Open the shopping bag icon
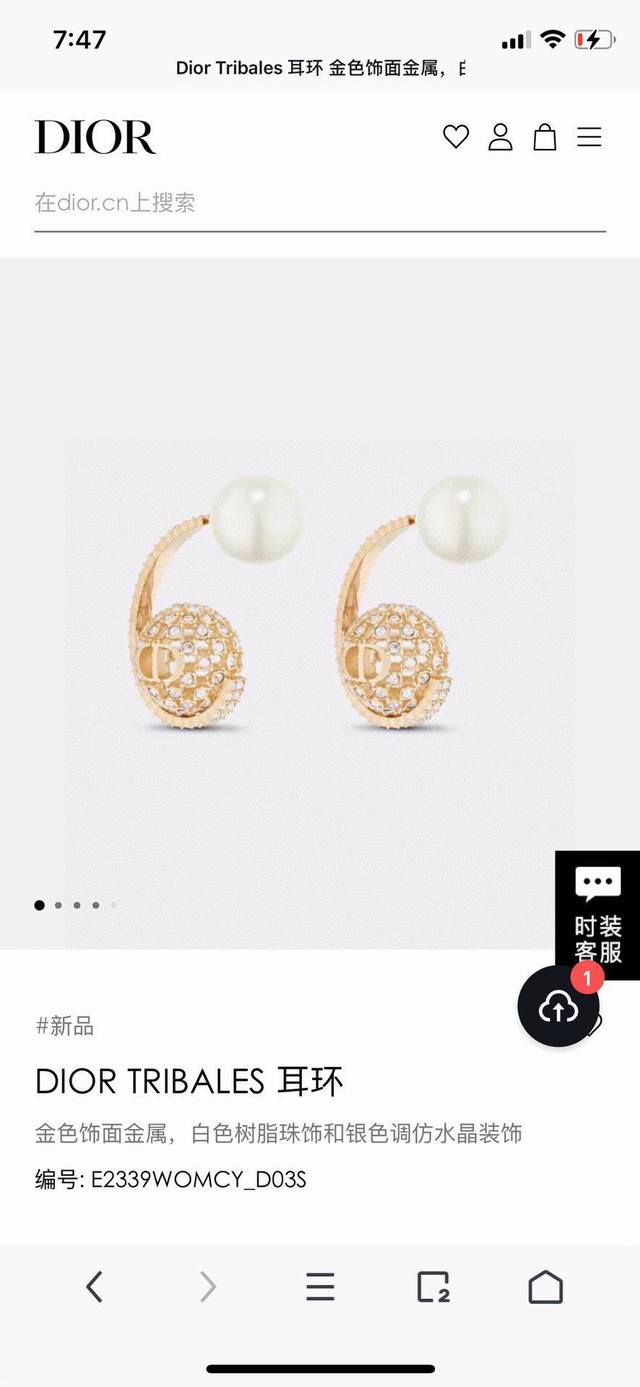Viewport: 640px width, 1387px height. [x=545, y=137]
